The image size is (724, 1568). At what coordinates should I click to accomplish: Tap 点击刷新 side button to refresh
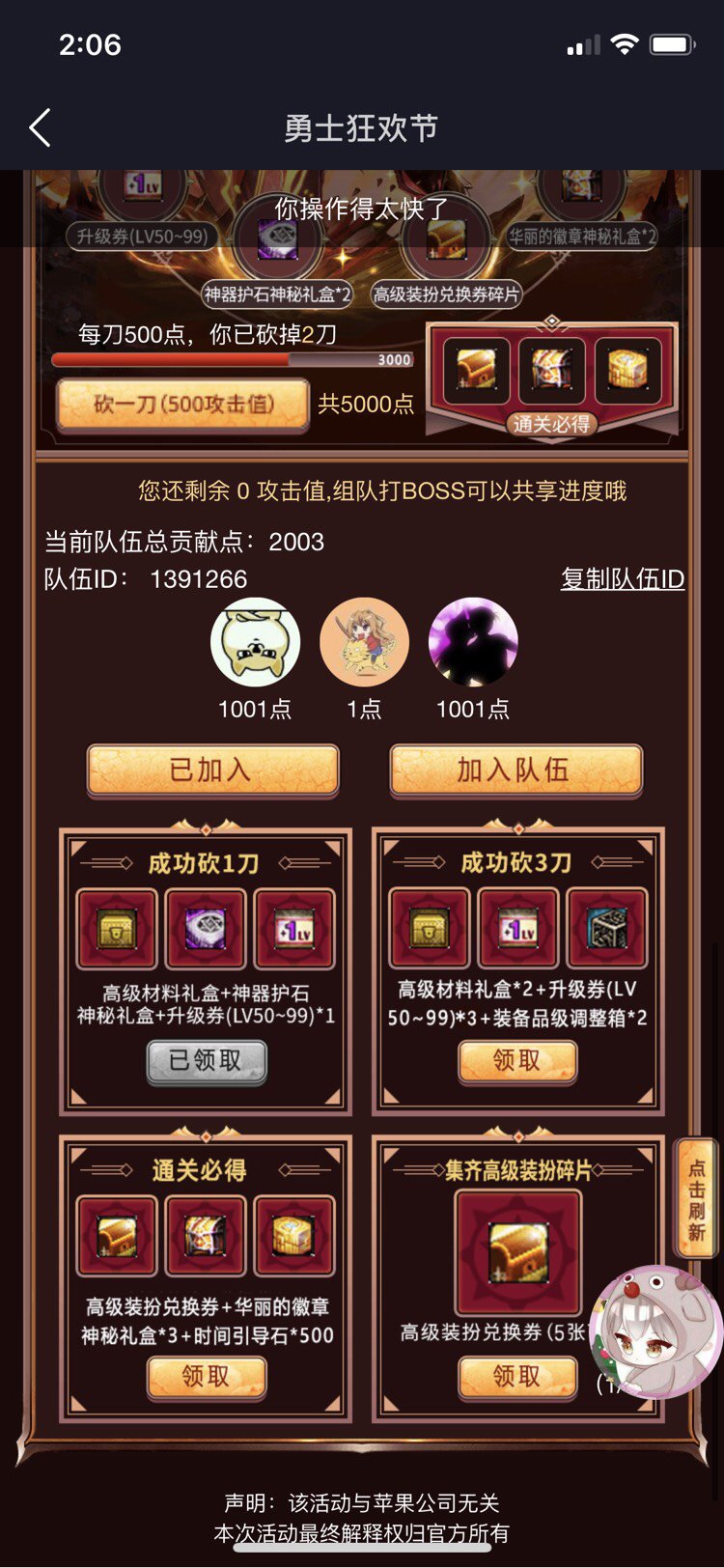point(697,1199)
